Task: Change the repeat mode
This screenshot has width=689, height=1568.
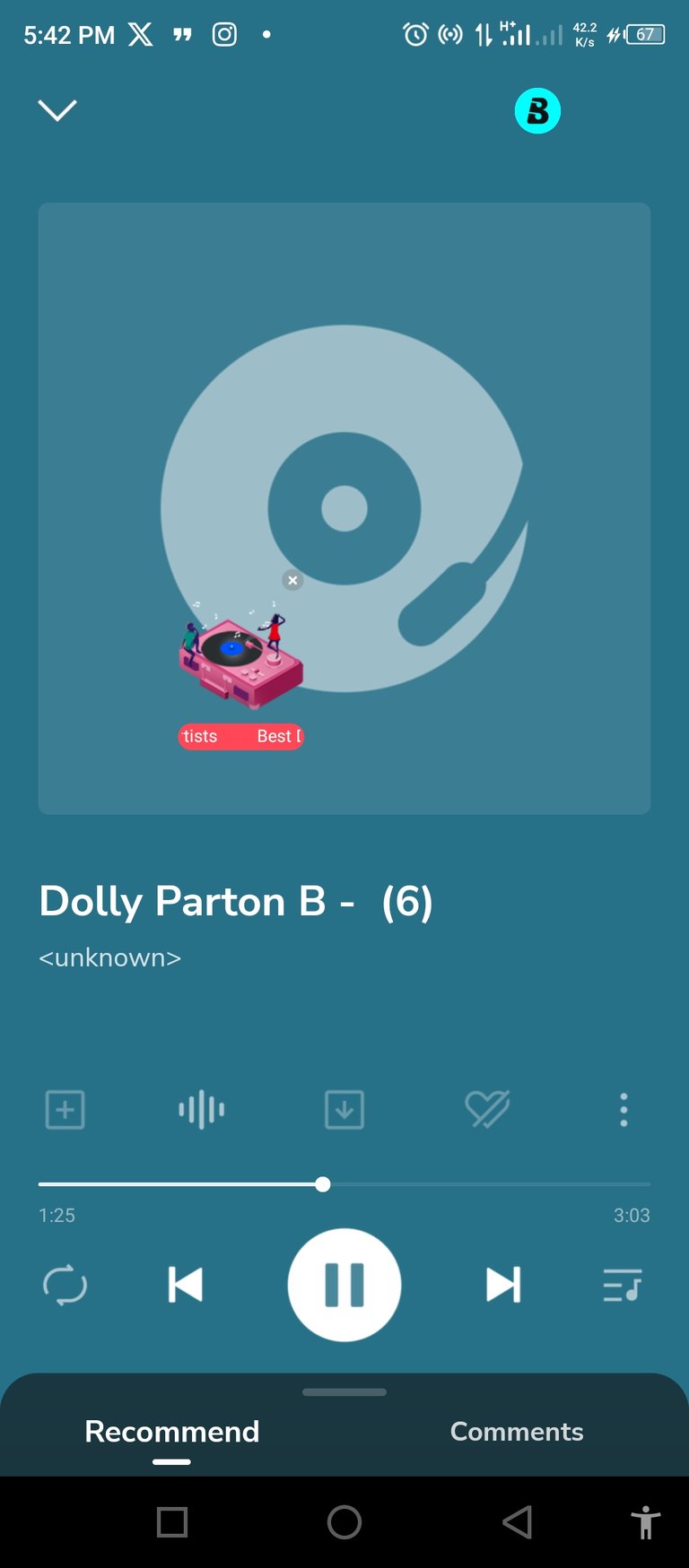Action: (65, 1285)
